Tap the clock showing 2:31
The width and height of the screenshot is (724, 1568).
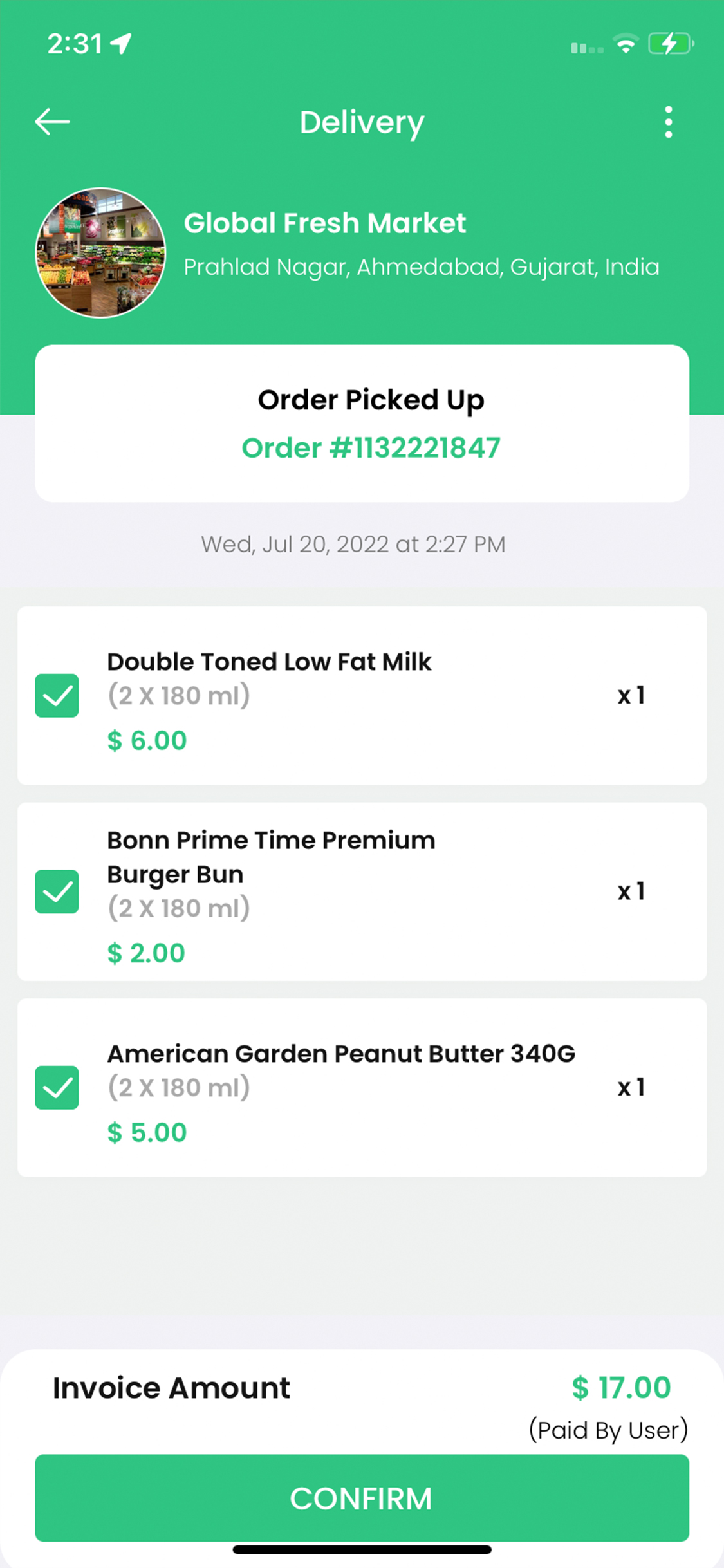(x=75, y=42)
